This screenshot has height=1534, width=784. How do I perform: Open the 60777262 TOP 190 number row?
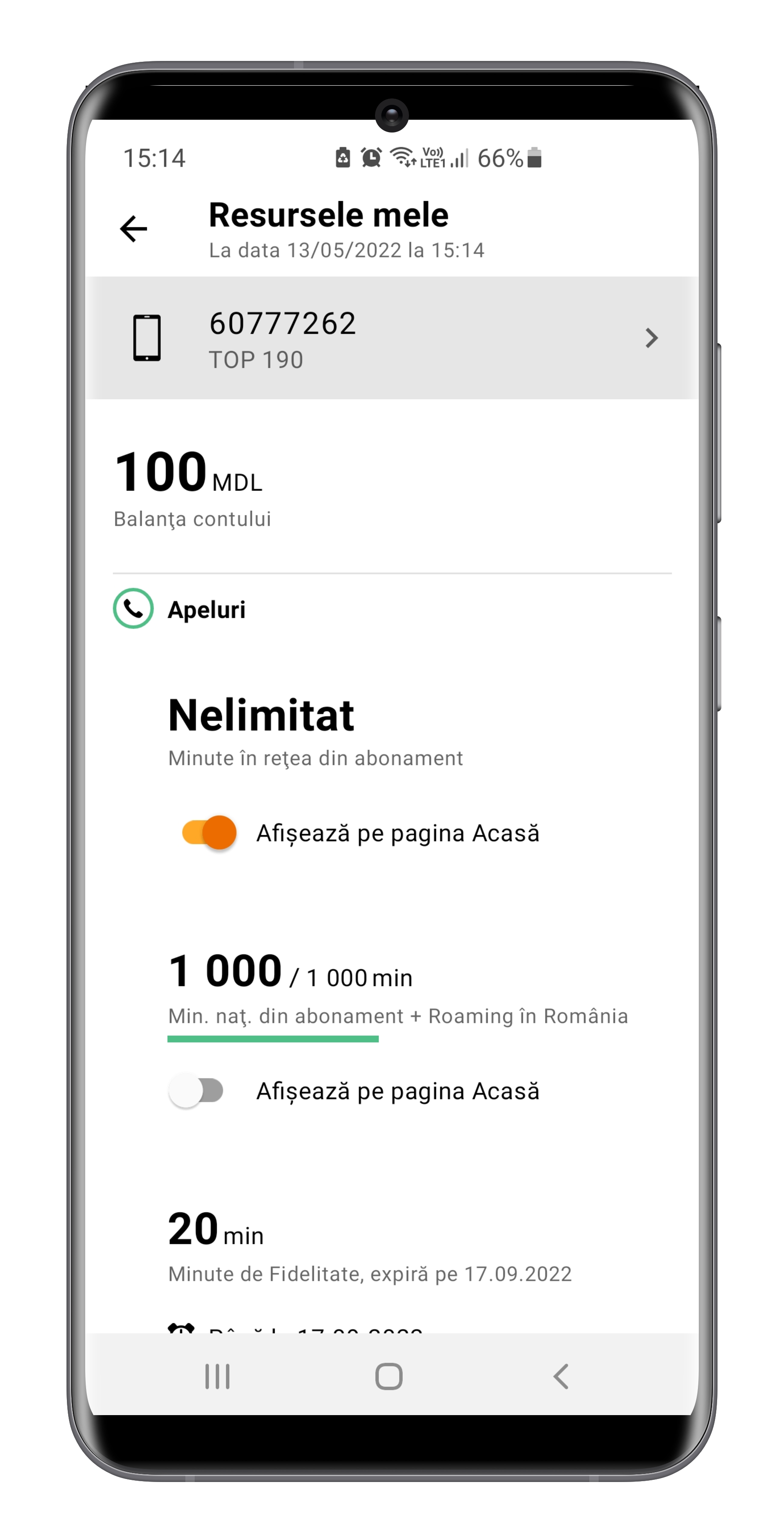[392, 338]
